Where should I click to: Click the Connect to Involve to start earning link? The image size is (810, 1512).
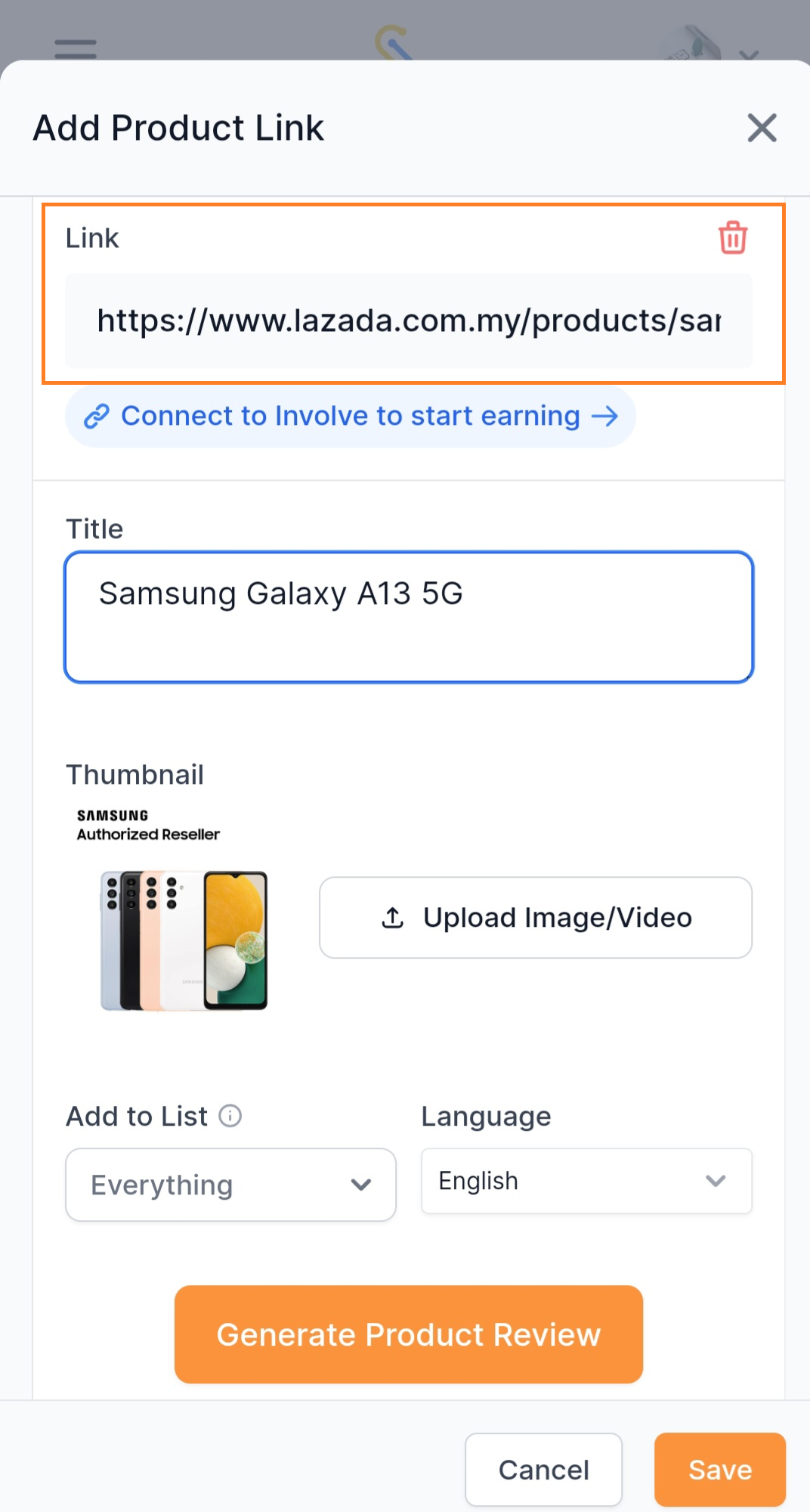(x=348, y=416)
